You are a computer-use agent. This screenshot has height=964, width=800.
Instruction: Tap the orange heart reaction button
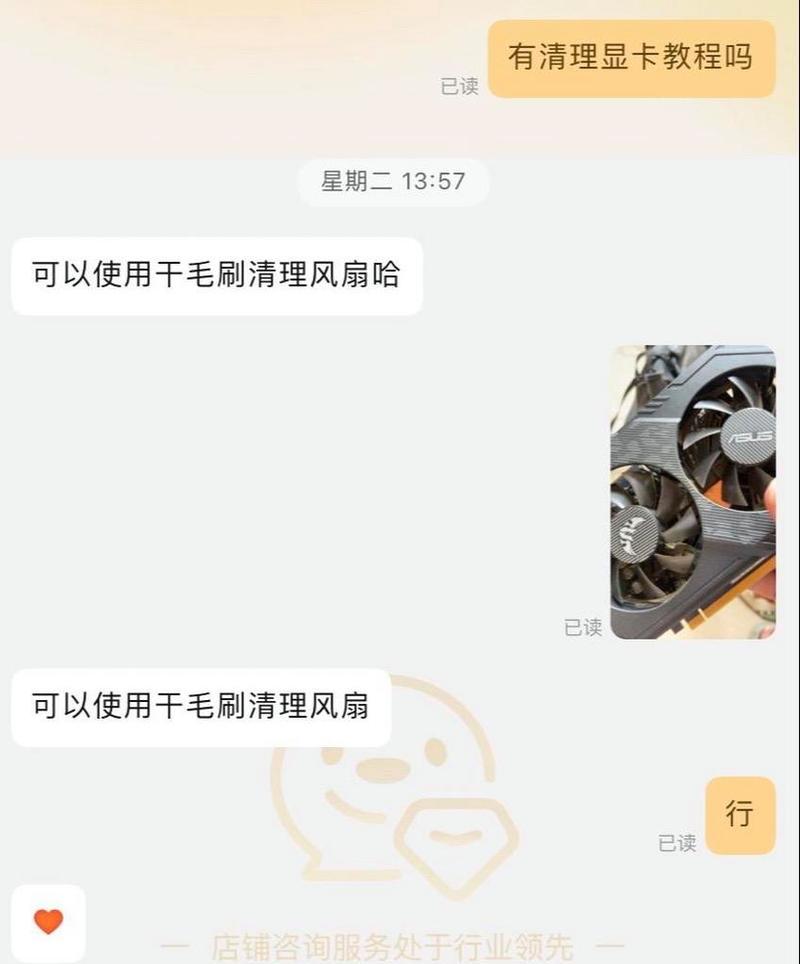48,921
